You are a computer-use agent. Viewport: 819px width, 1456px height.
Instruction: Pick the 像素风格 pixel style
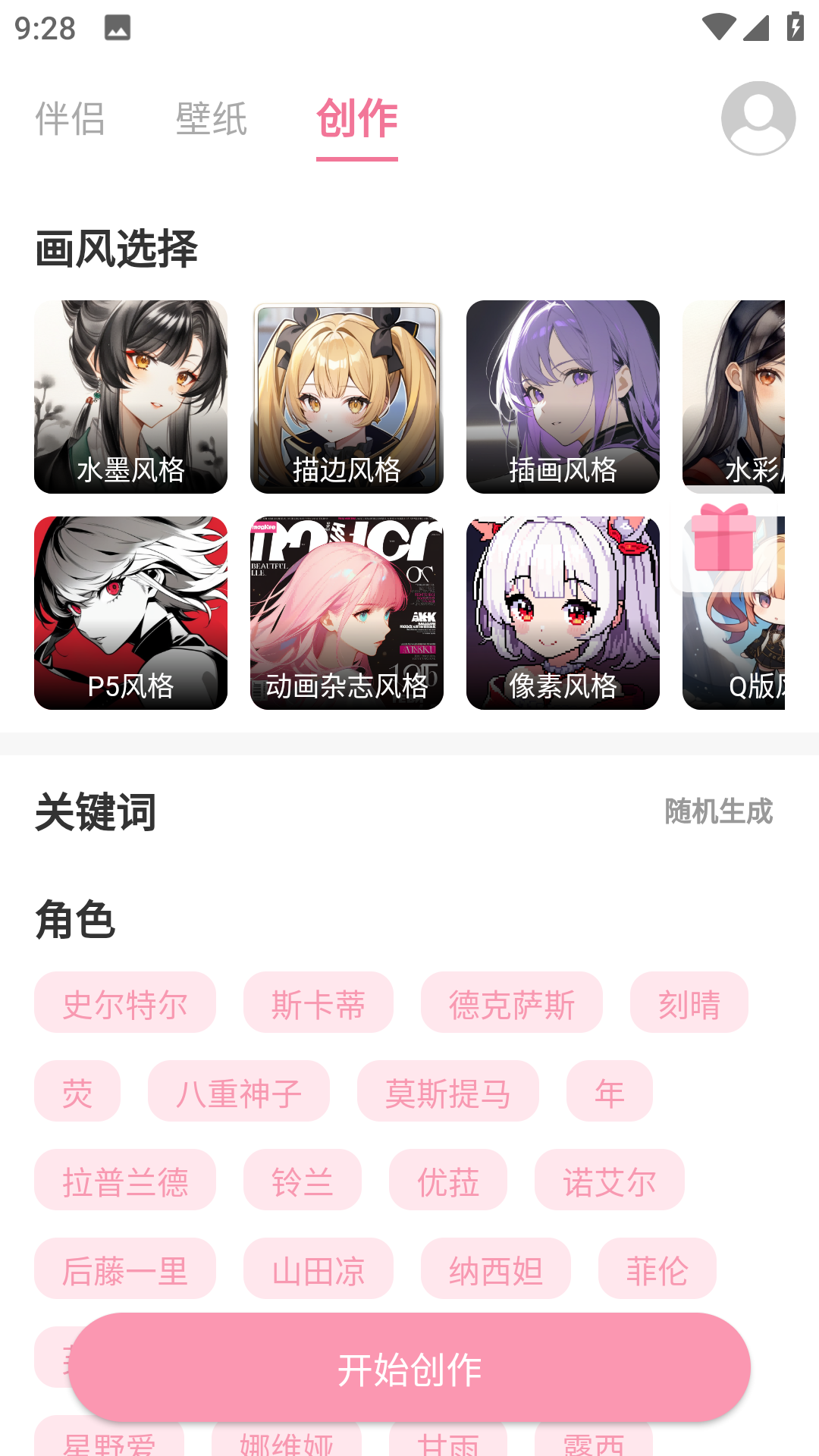click(x=563, y=613)
